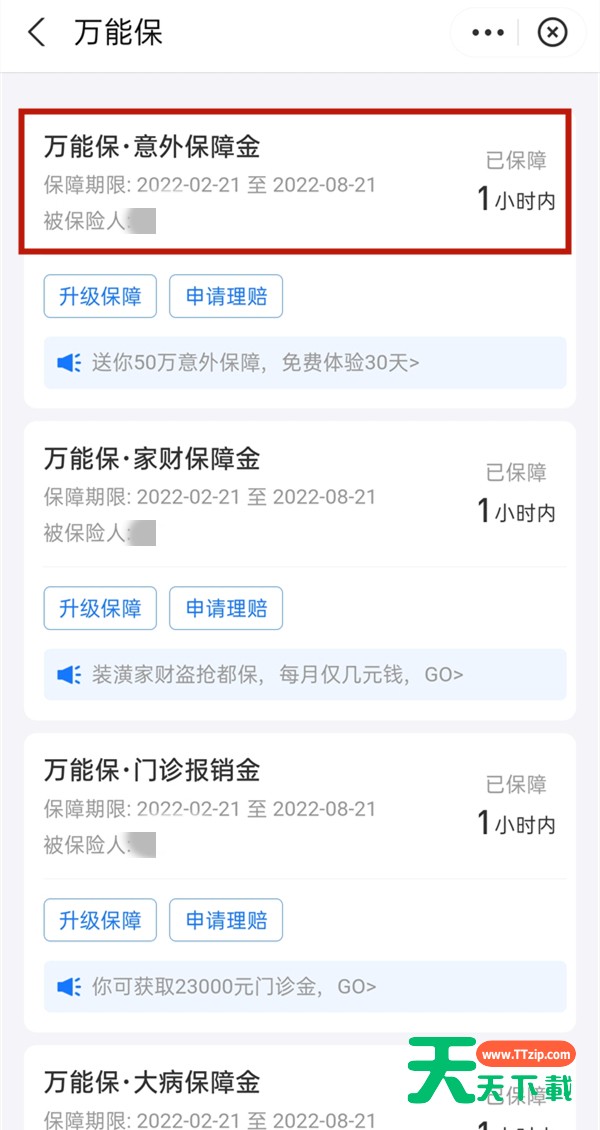Tap 升级保障 under 家财保障金
Screen dimensions: 600x1130
point(100,609)
